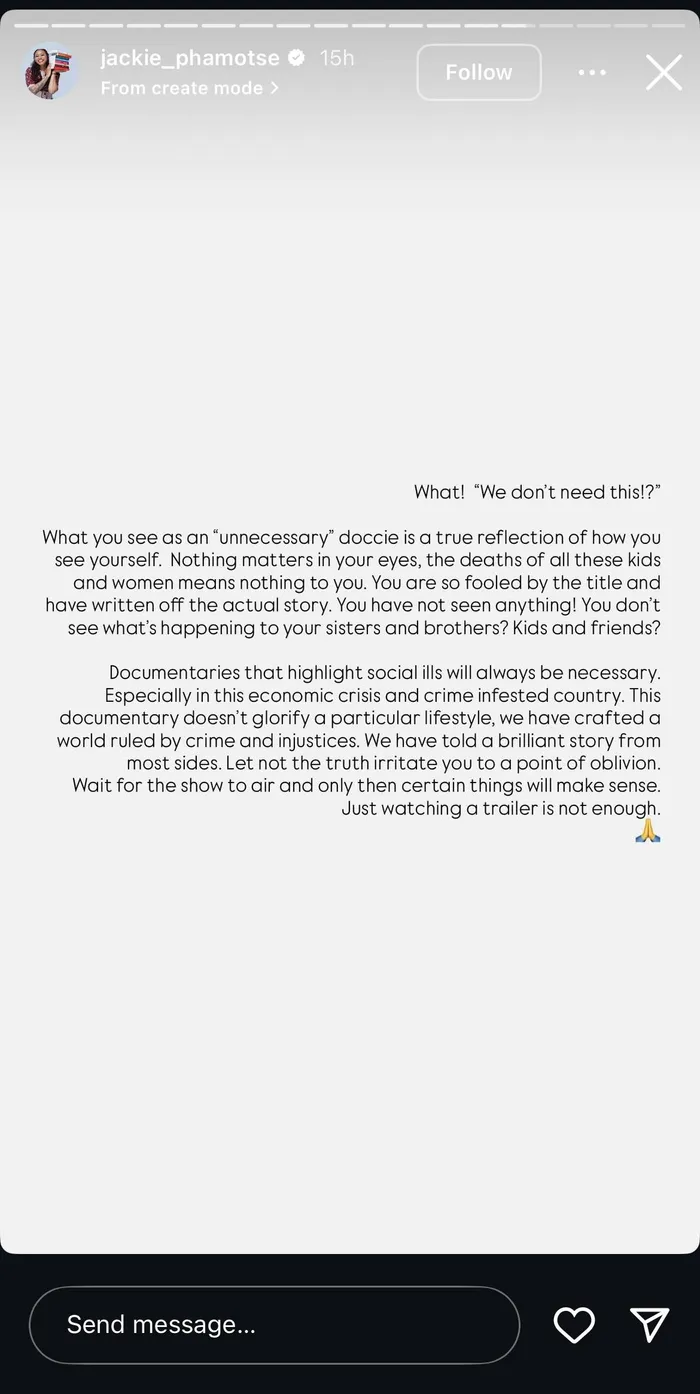Open the three-dot overflow menu

592,72
